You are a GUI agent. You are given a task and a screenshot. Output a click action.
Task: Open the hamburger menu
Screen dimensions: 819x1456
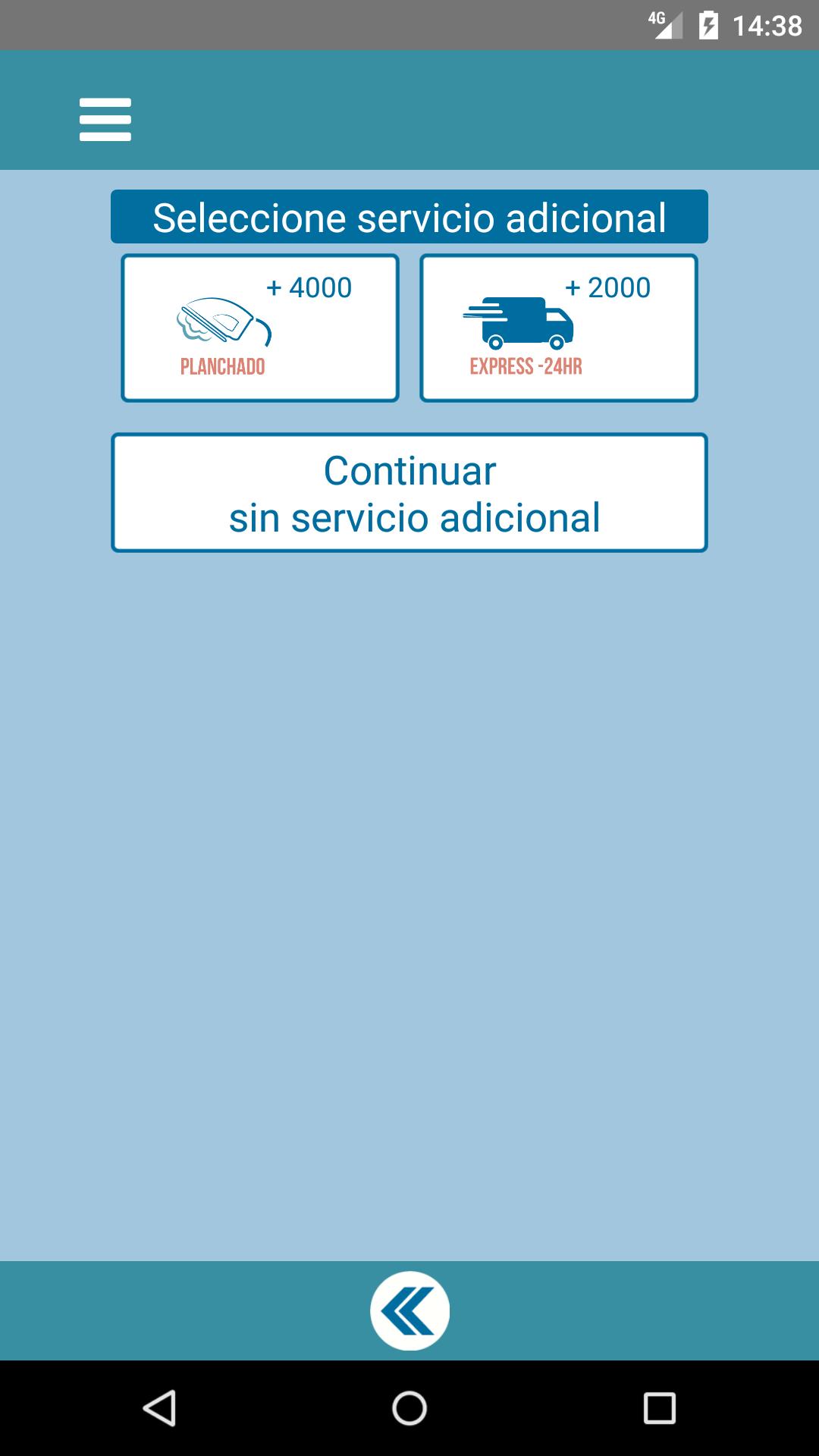pos(105,119)
